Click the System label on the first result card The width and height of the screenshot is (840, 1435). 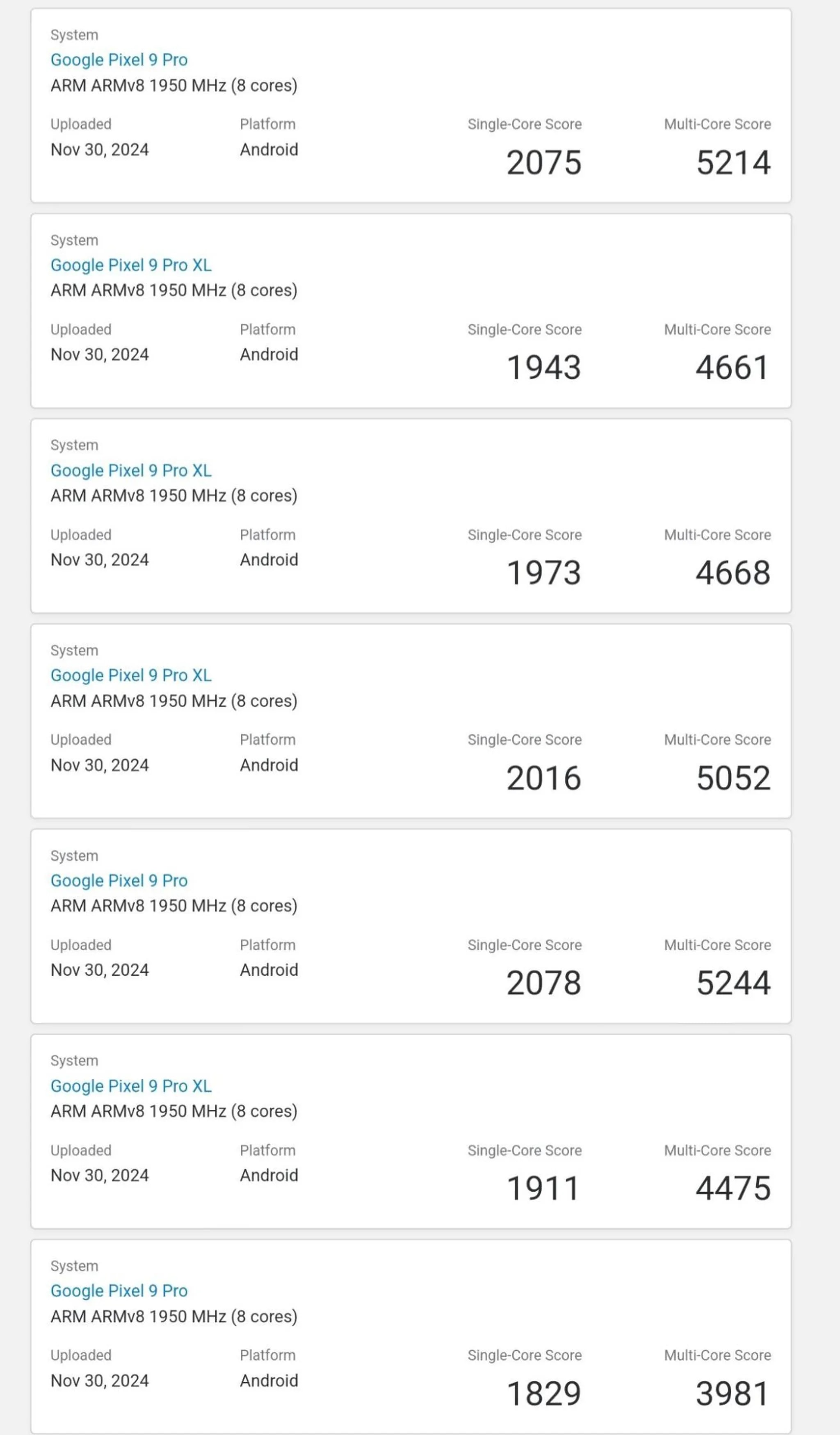click(74, 35)
